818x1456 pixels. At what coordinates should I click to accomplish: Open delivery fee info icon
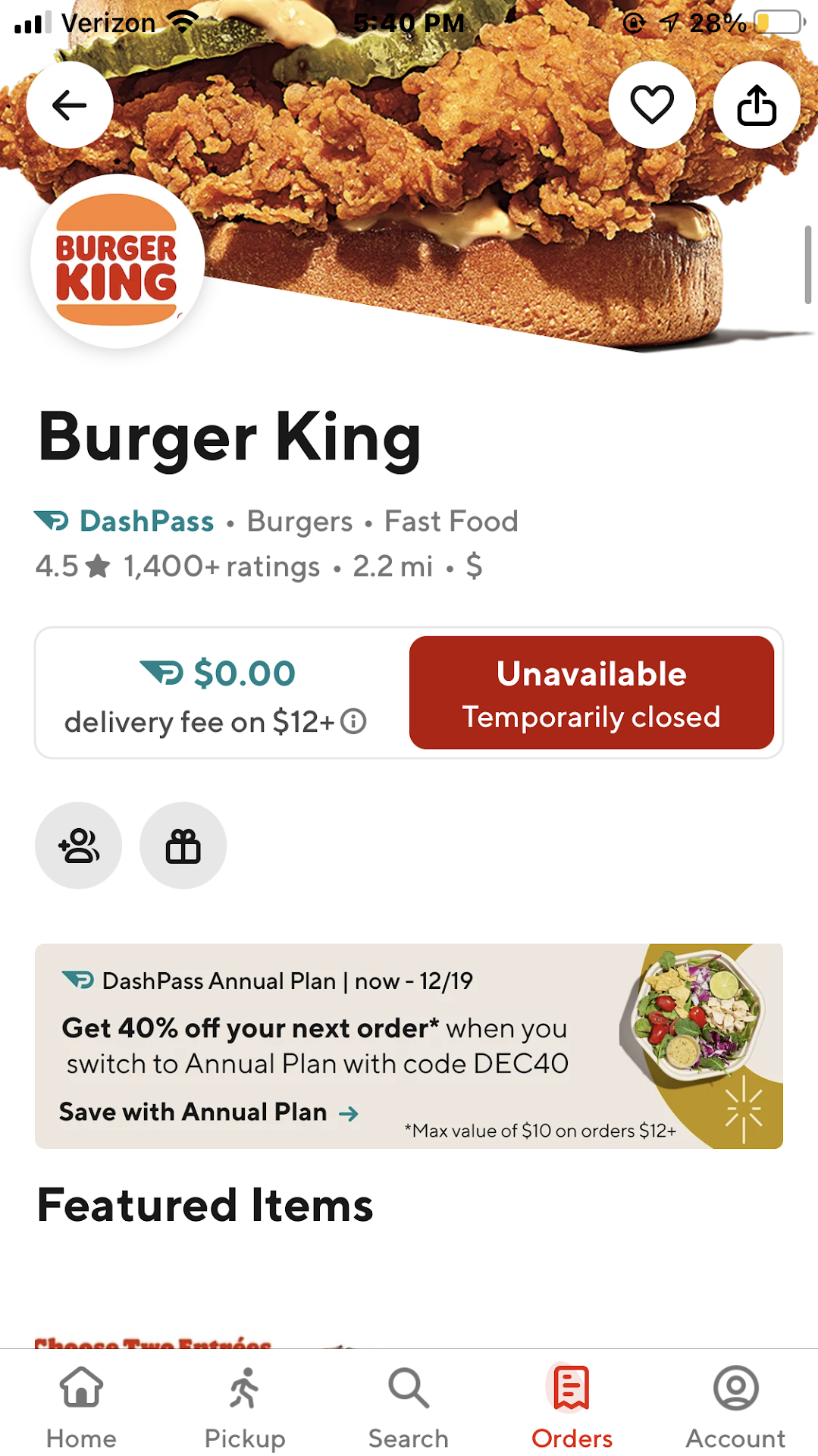point(353,721)
